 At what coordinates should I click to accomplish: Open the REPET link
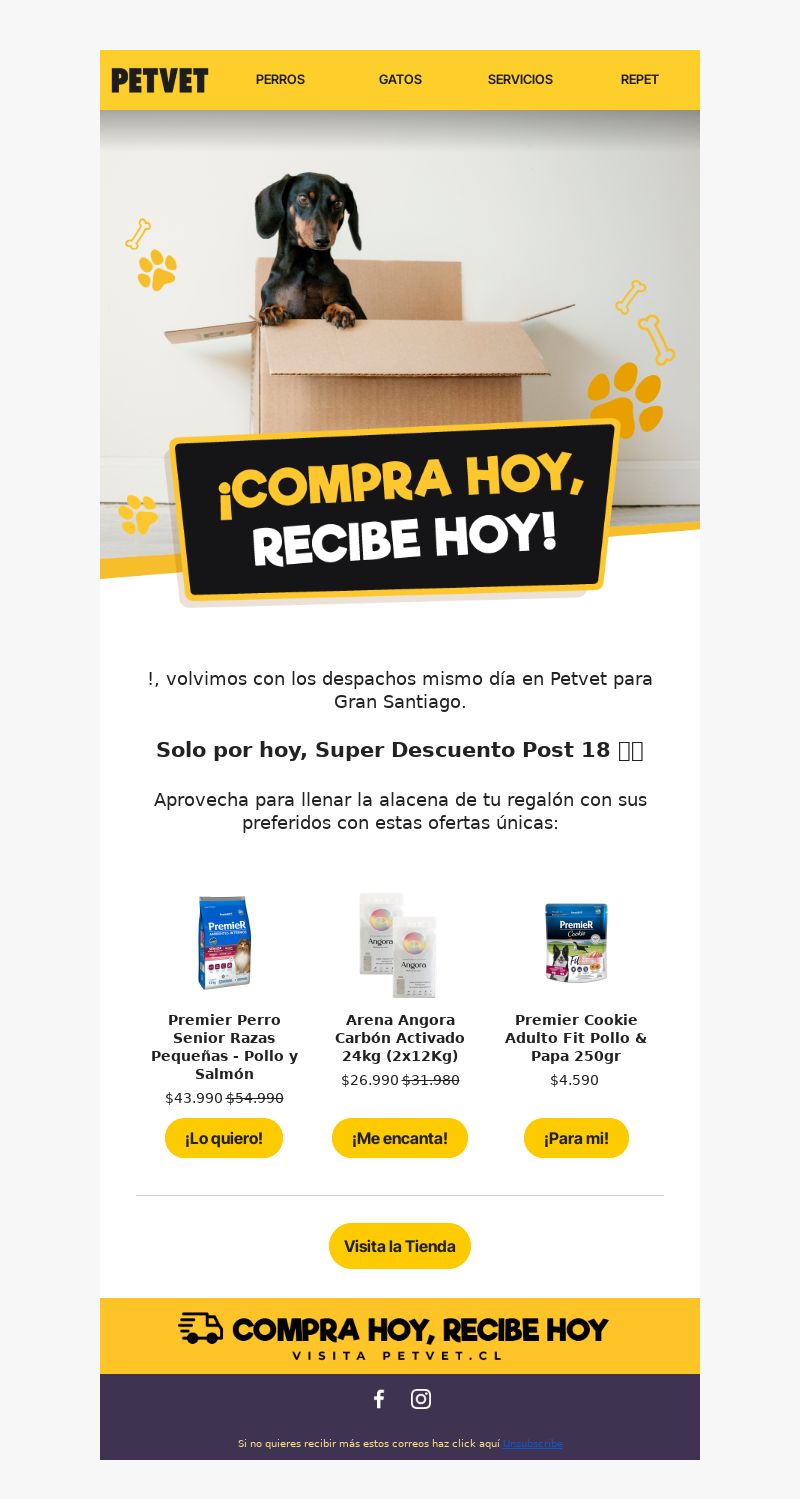(x=640, y=80)
